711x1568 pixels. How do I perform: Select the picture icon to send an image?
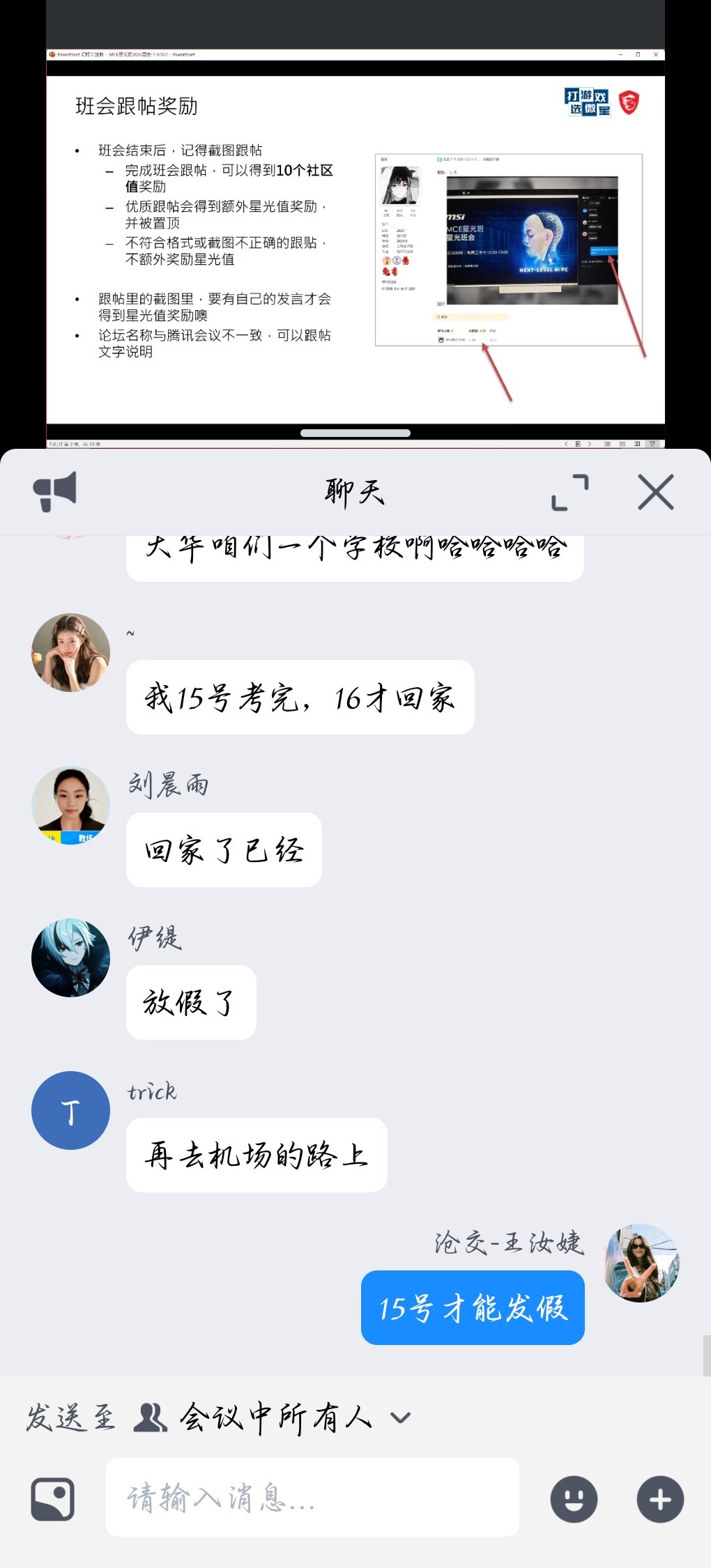(x=53, y=1500)
